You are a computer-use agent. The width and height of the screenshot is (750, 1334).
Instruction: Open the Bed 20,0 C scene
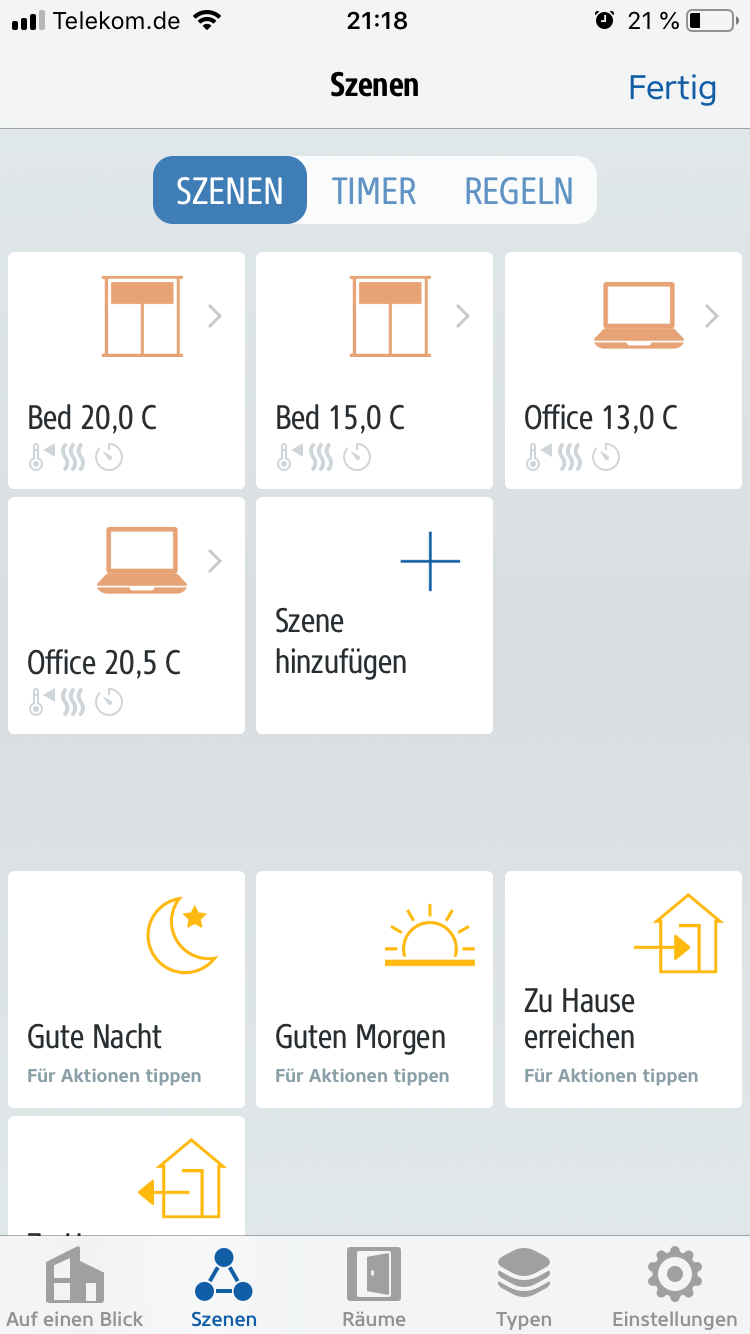point(126,370)
